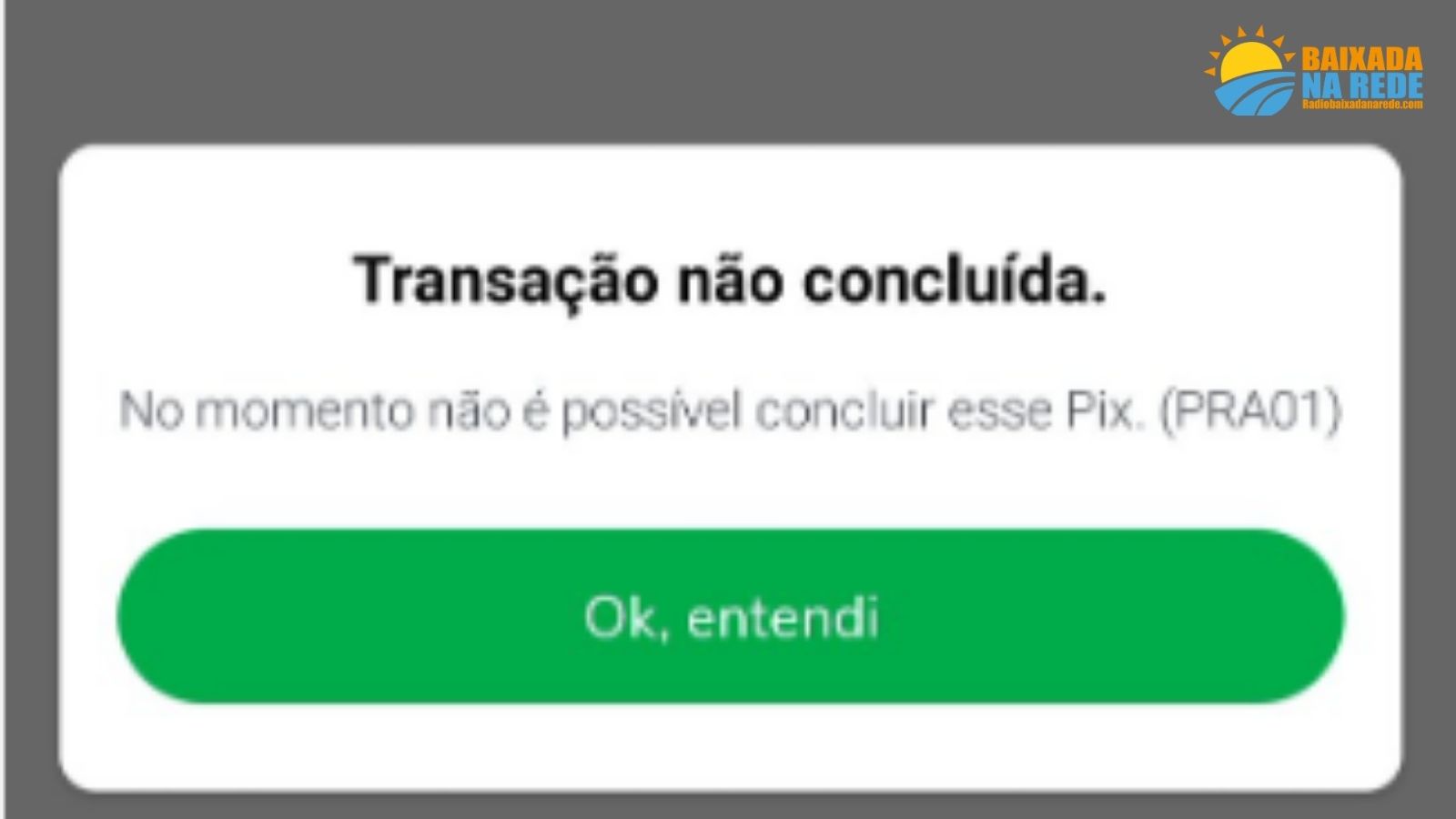Viewport: 1456px width, 819px height.
Task: Dismiss the dialog with Ok, entendi
Action: [x=730, y=616]
